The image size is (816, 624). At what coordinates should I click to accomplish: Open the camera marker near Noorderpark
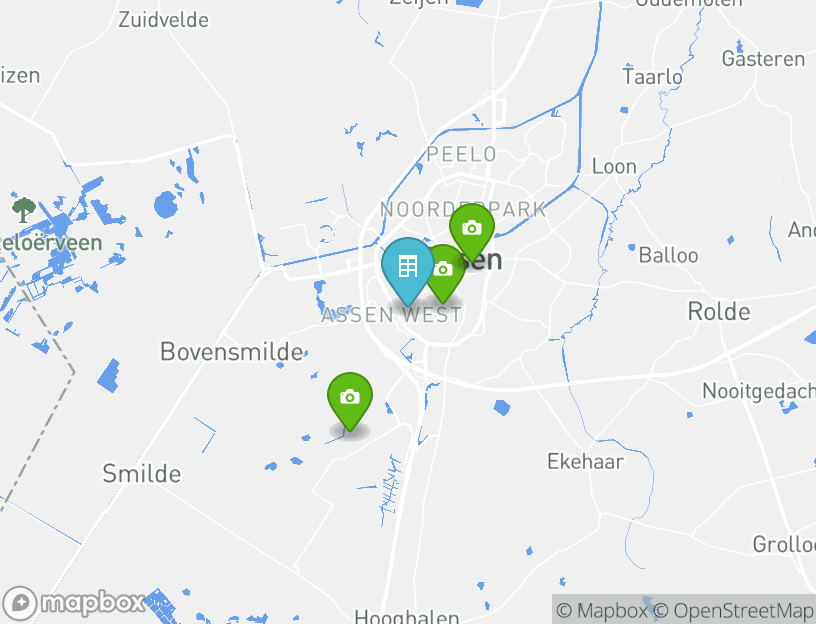tap(472, 229)
